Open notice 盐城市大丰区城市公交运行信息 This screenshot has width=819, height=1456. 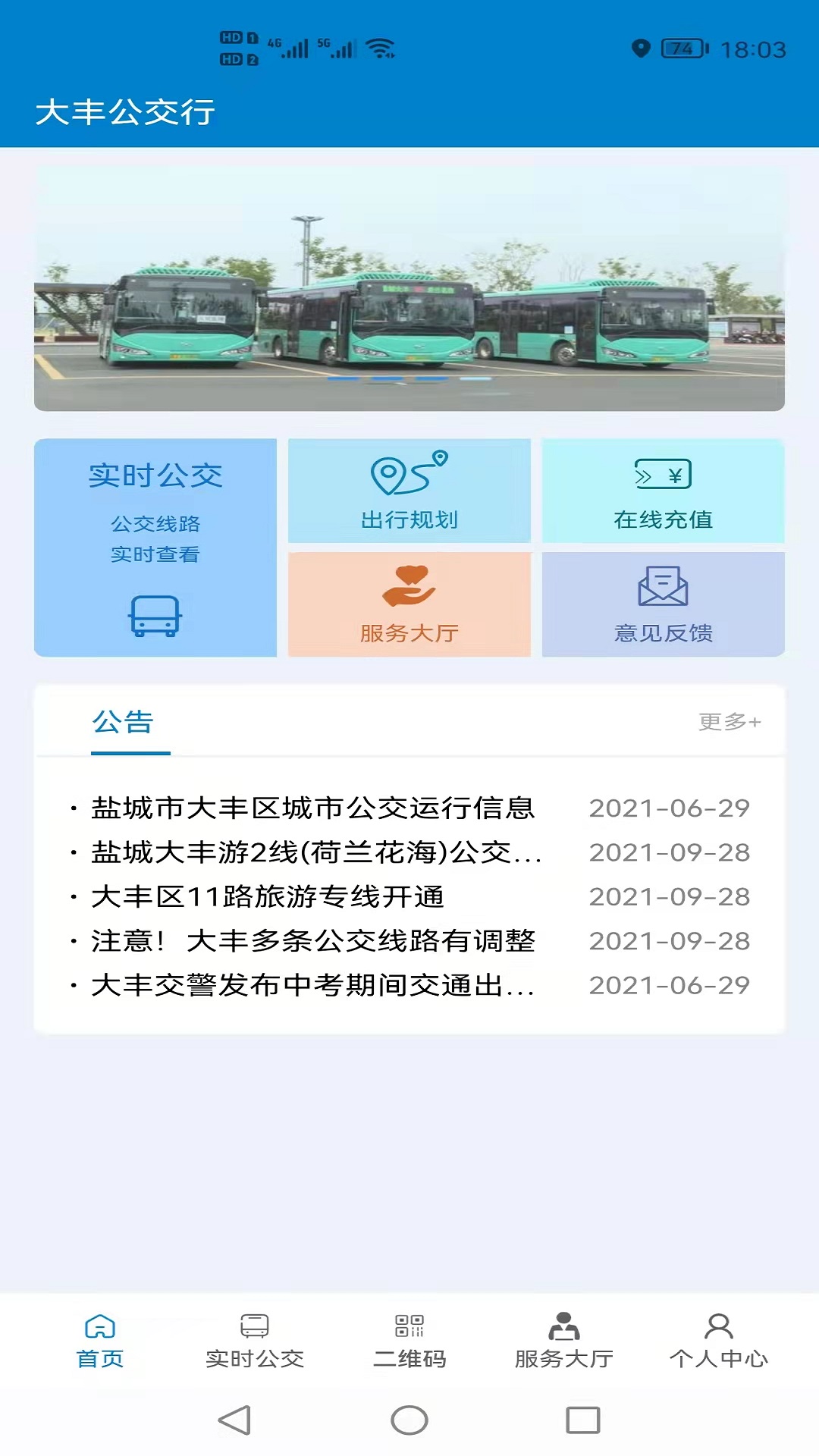(x=313, y=808)
